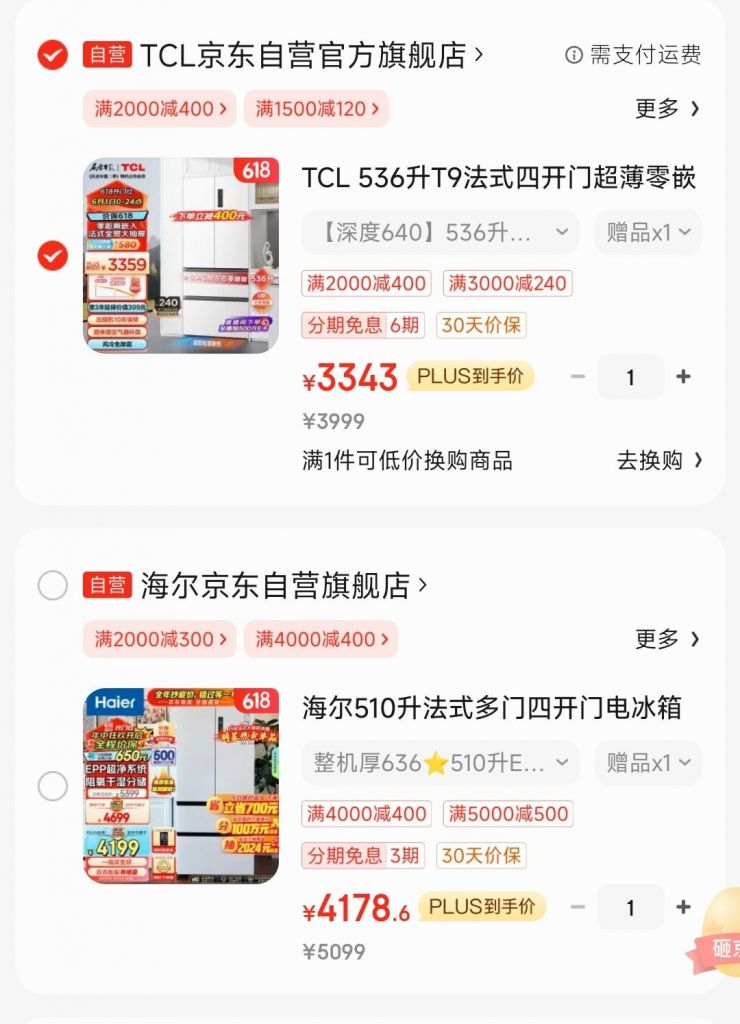Open the 【深度640】536升 spec selector
740x1024 pixels.
coord(437,232)
